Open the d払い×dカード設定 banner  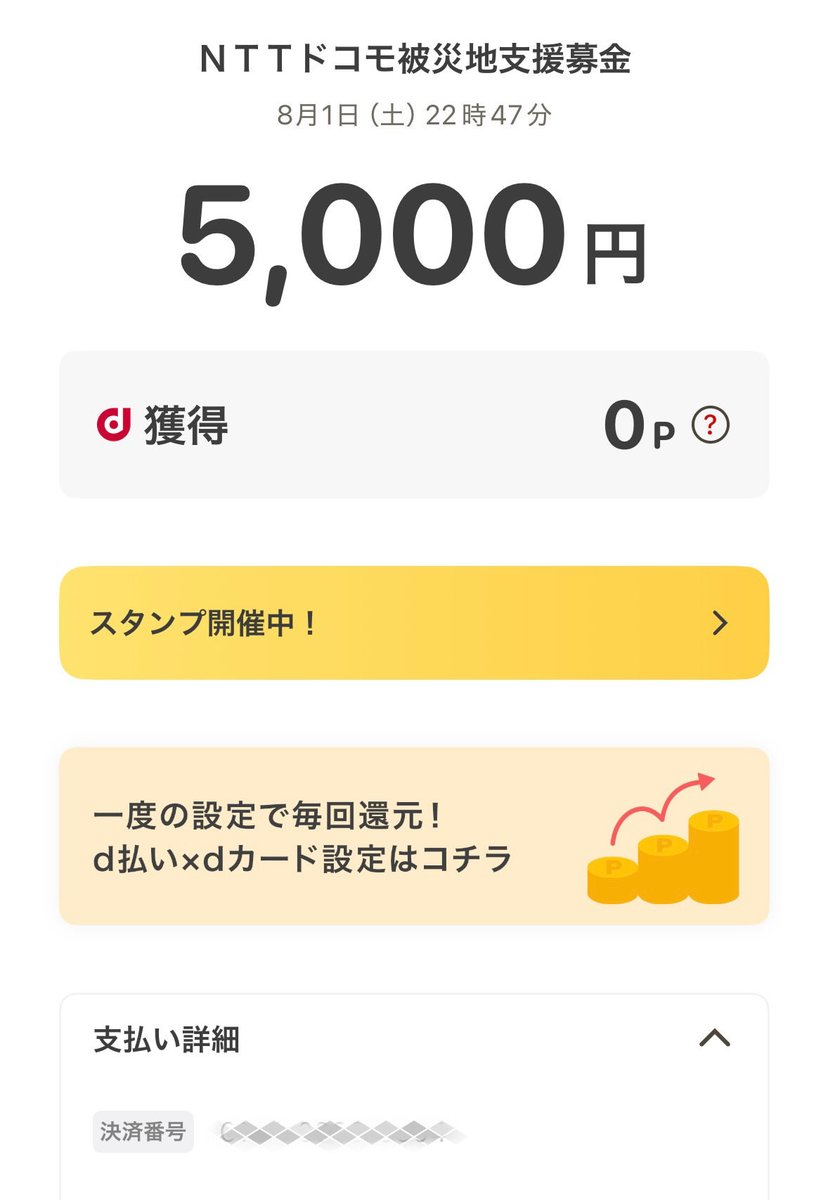click(x=414, y=836)
